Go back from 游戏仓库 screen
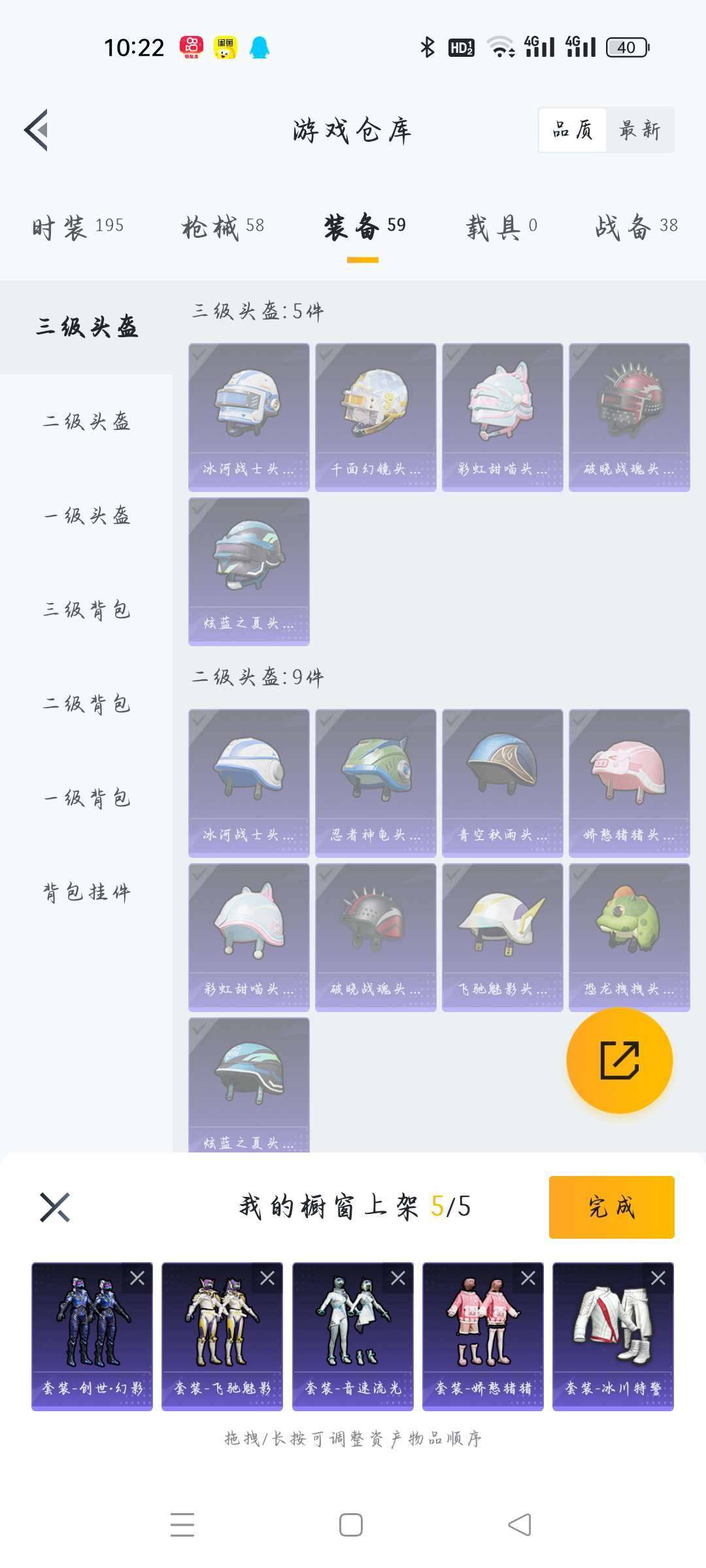This screenshot has width=706, height=1568. [x=37, y=130]
